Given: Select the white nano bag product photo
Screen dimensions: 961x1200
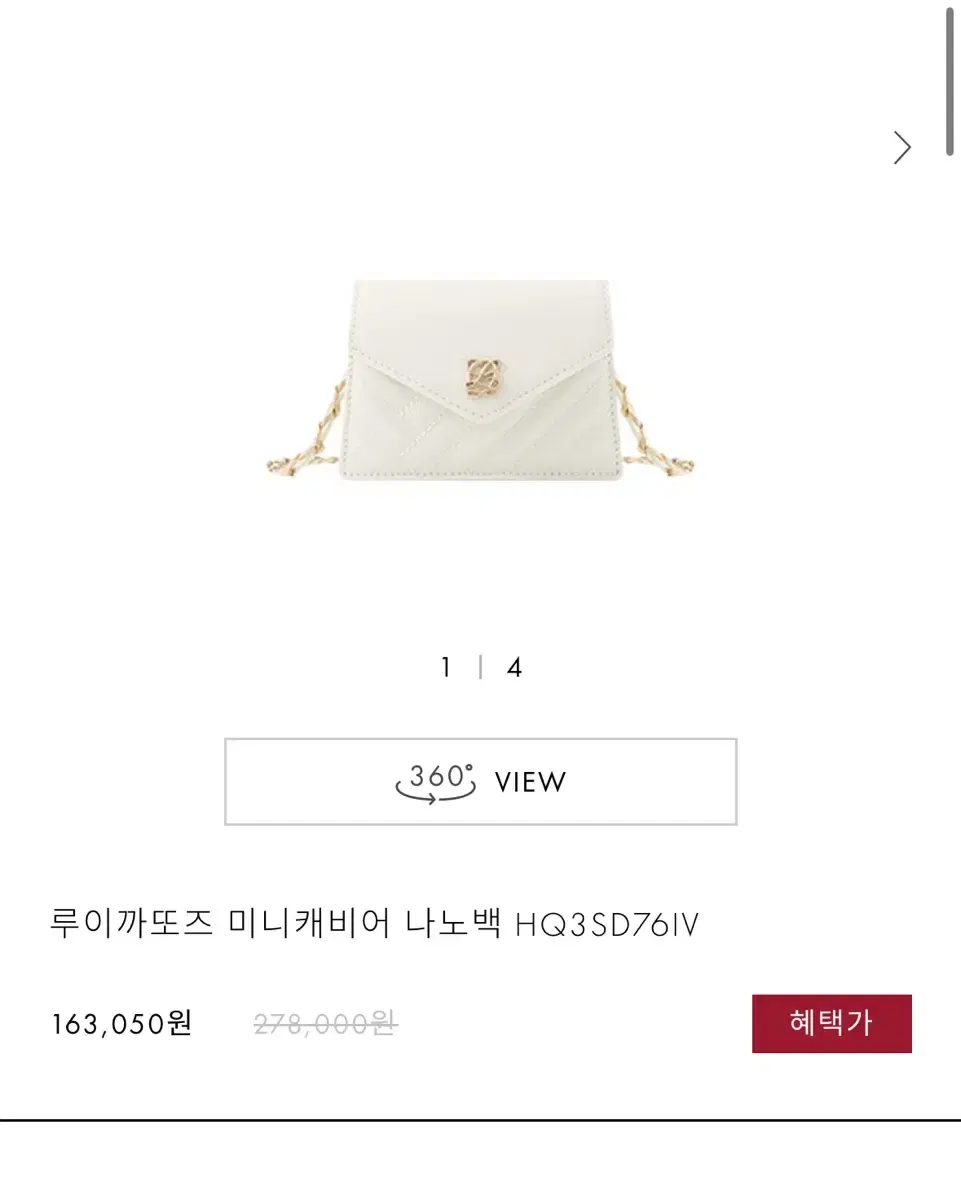Looking at the screenshot, I should click(x=480, y=375).
